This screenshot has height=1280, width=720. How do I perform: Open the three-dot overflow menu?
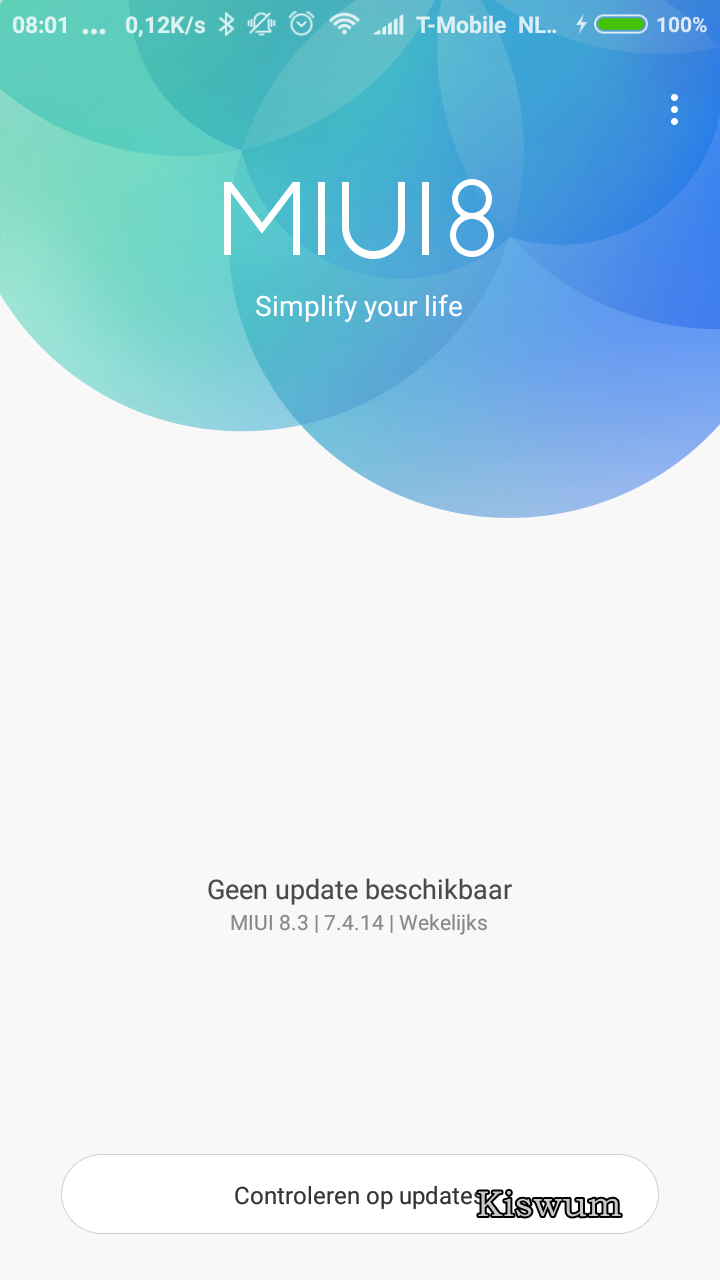click(x=675, y=110)
